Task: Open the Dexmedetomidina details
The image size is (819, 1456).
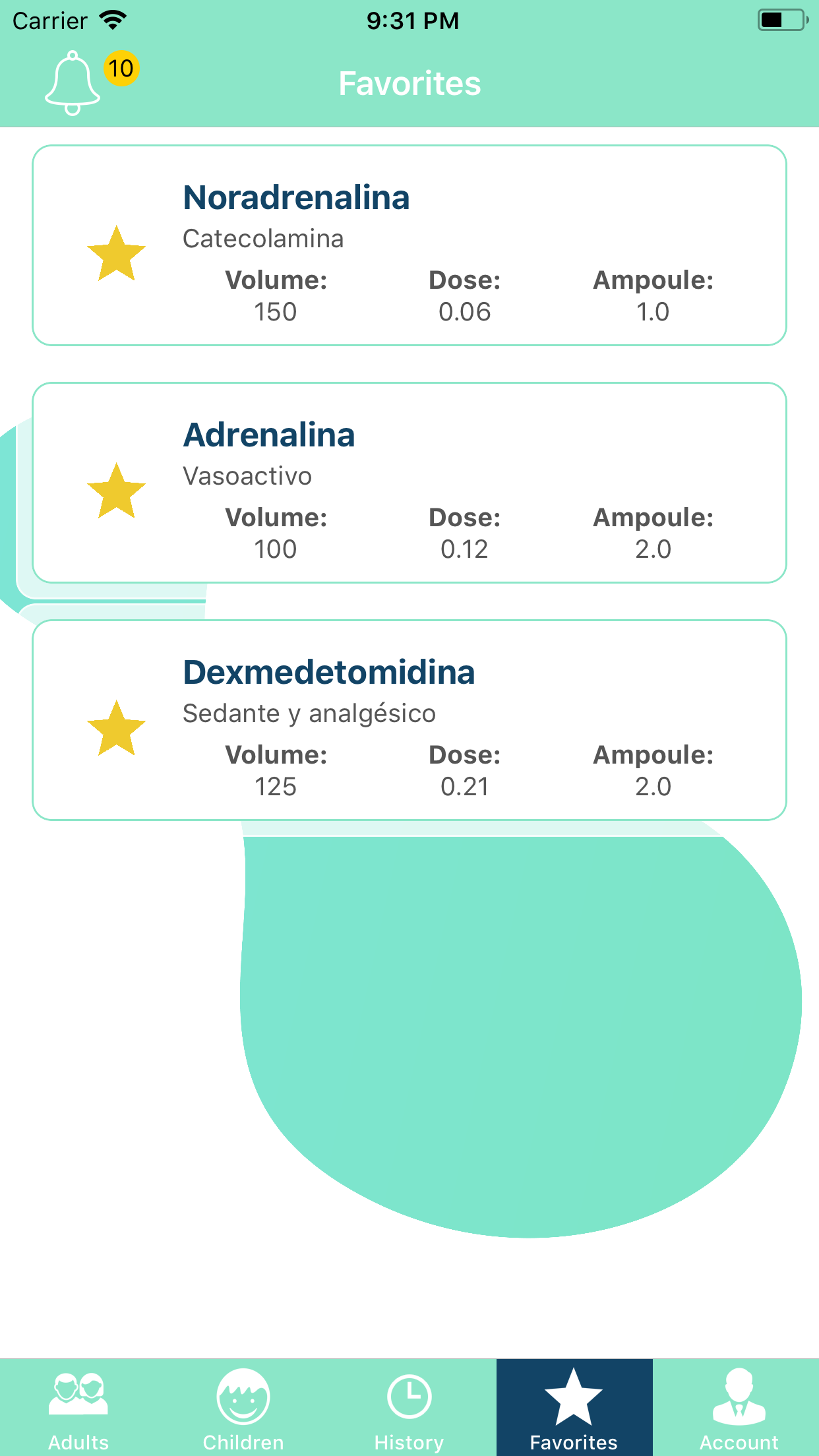Action: [x=409, y=720]
